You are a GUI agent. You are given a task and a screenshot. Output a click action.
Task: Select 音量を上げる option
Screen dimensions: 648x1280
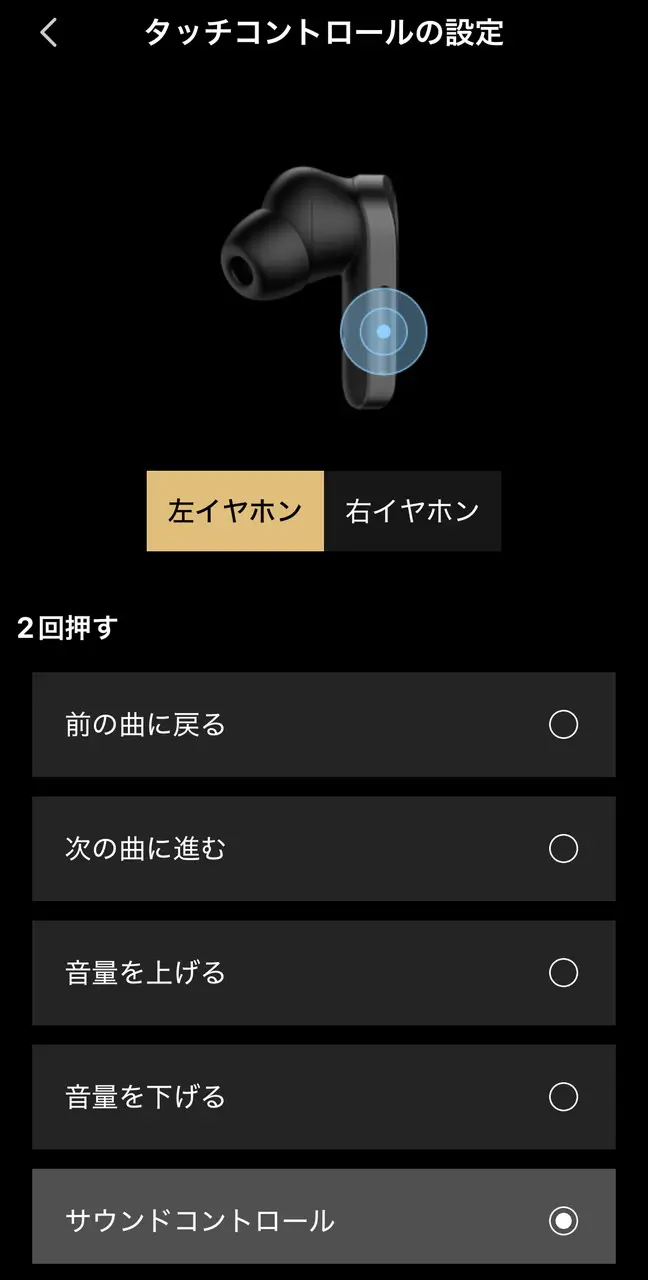tap(323, 972)
